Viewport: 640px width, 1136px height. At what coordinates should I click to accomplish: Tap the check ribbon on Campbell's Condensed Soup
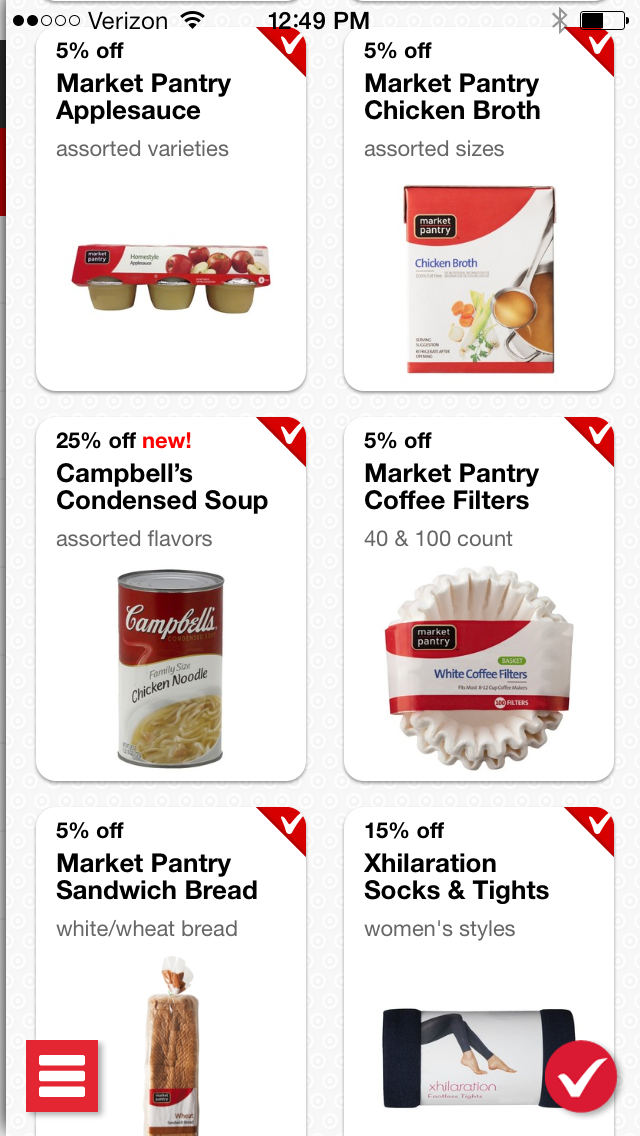288,436
